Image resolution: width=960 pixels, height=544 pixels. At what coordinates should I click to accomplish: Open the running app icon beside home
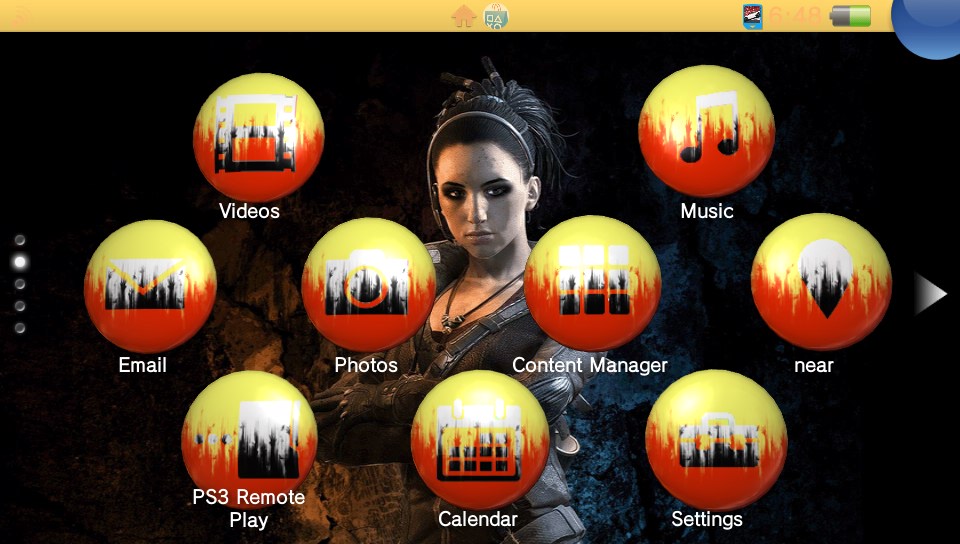click(496, 16)
